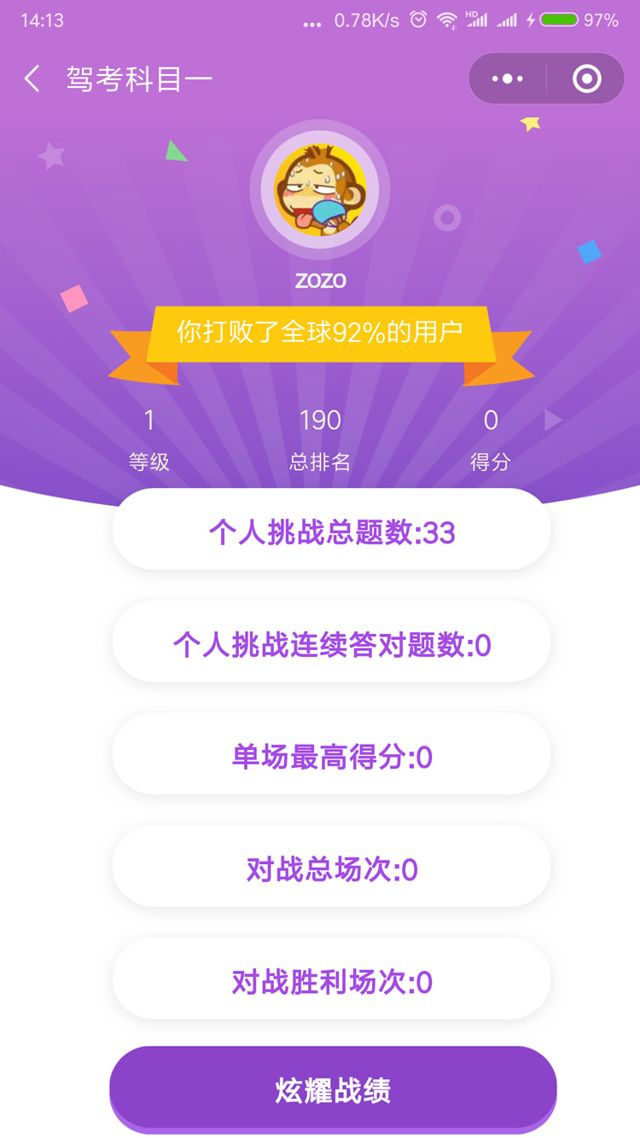The width and height of the screenshot is (640, 1138).
Task: Close the mini program with circle icon
Action: (x=586, y=79)
